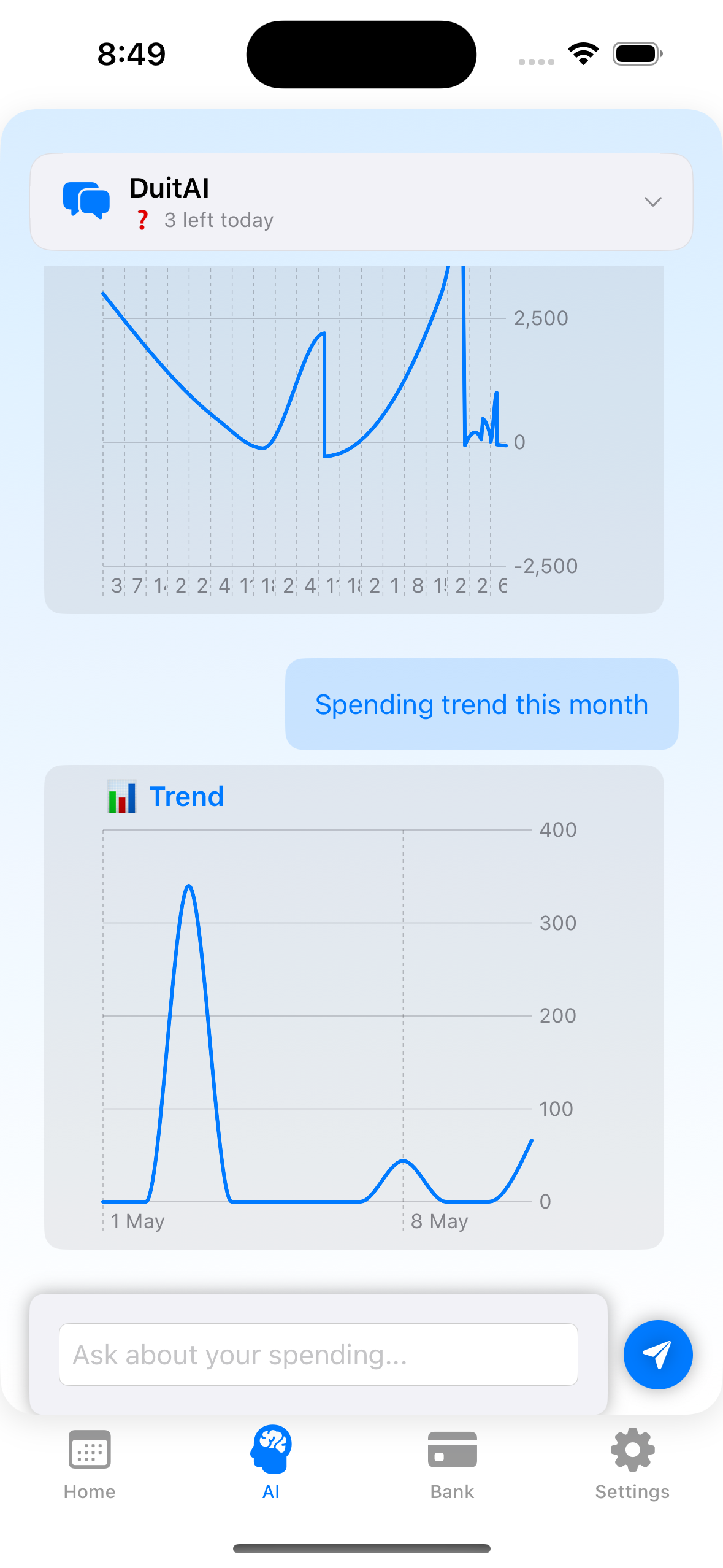Screen dimensions: 723x1568
Task: Tap the Ask about your spending field
Action: (318, 1355)
